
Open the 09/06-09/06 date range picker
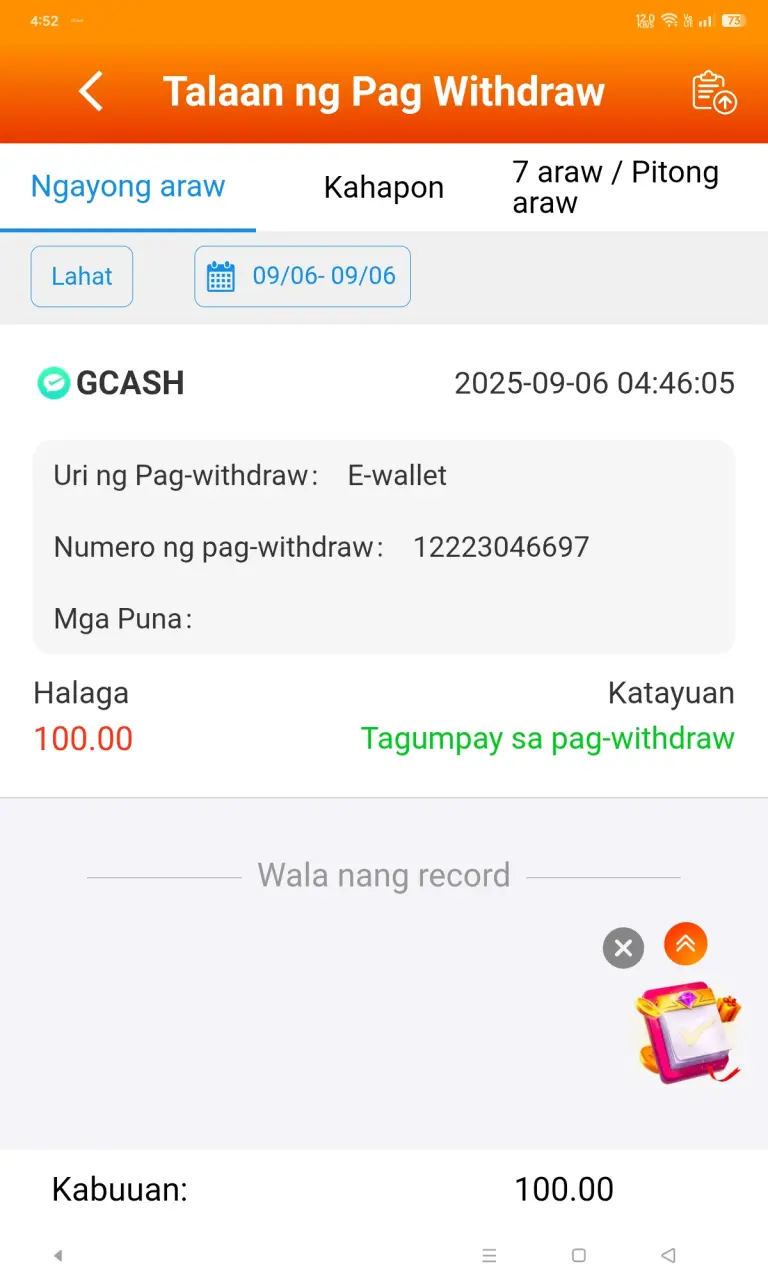coord(302,276)
